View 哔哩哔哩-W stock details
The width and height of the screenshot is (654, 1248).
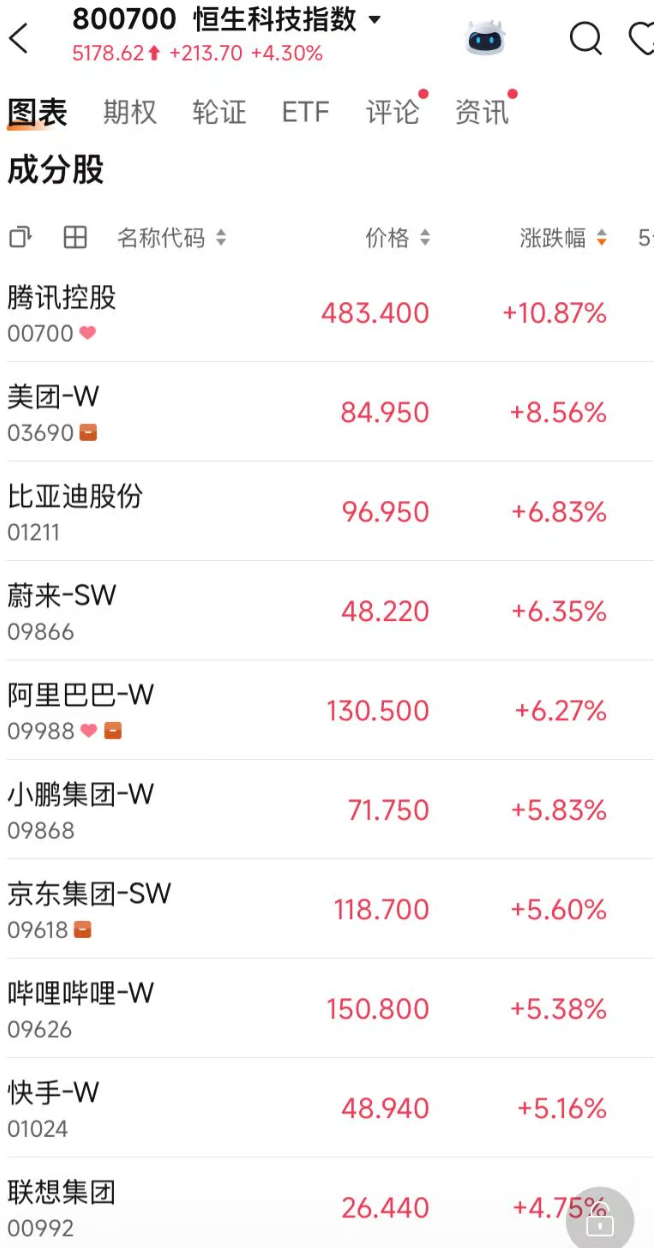click(x=327, y=1008)
